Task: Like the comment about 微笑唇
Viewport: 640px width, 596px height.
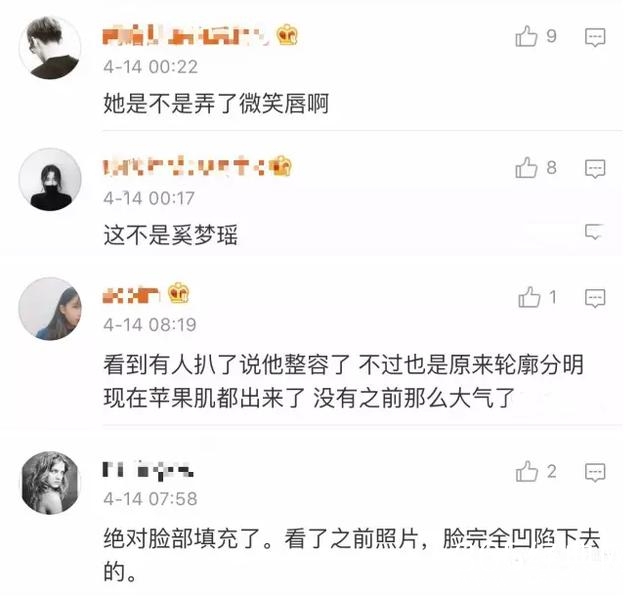Action: pos(527,38)
